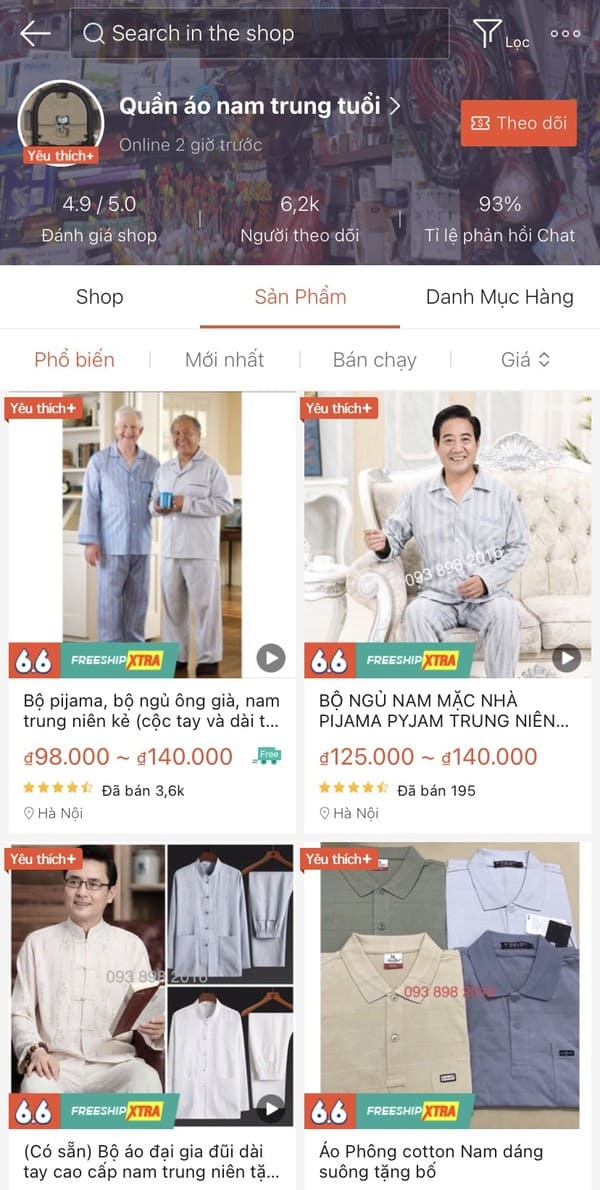The height and width of the screenshot is (1190, 600).
Task: Tap the Search in the shop field
Action: tap(260, 33)
